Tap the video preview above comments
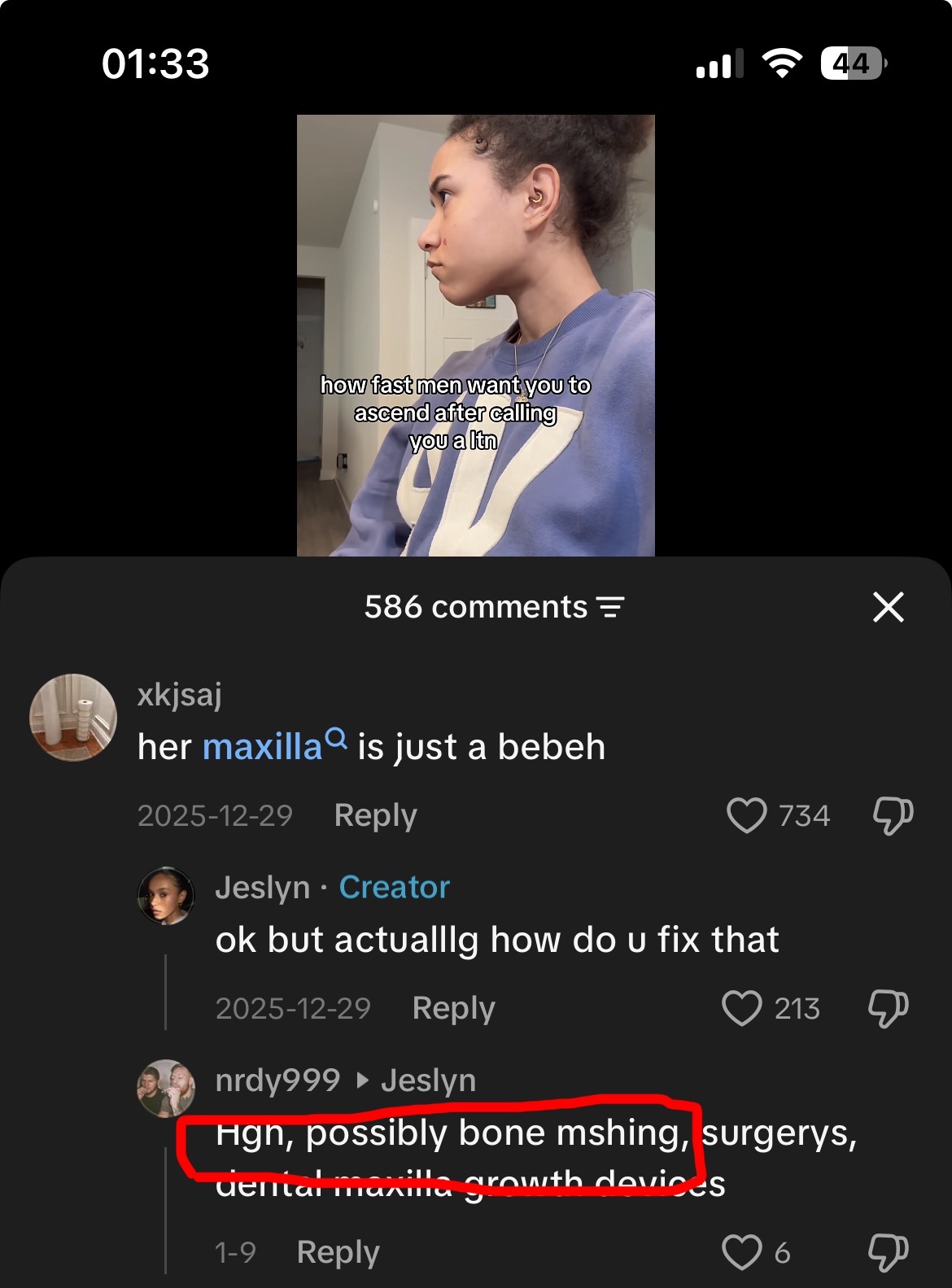 point(475,335)
